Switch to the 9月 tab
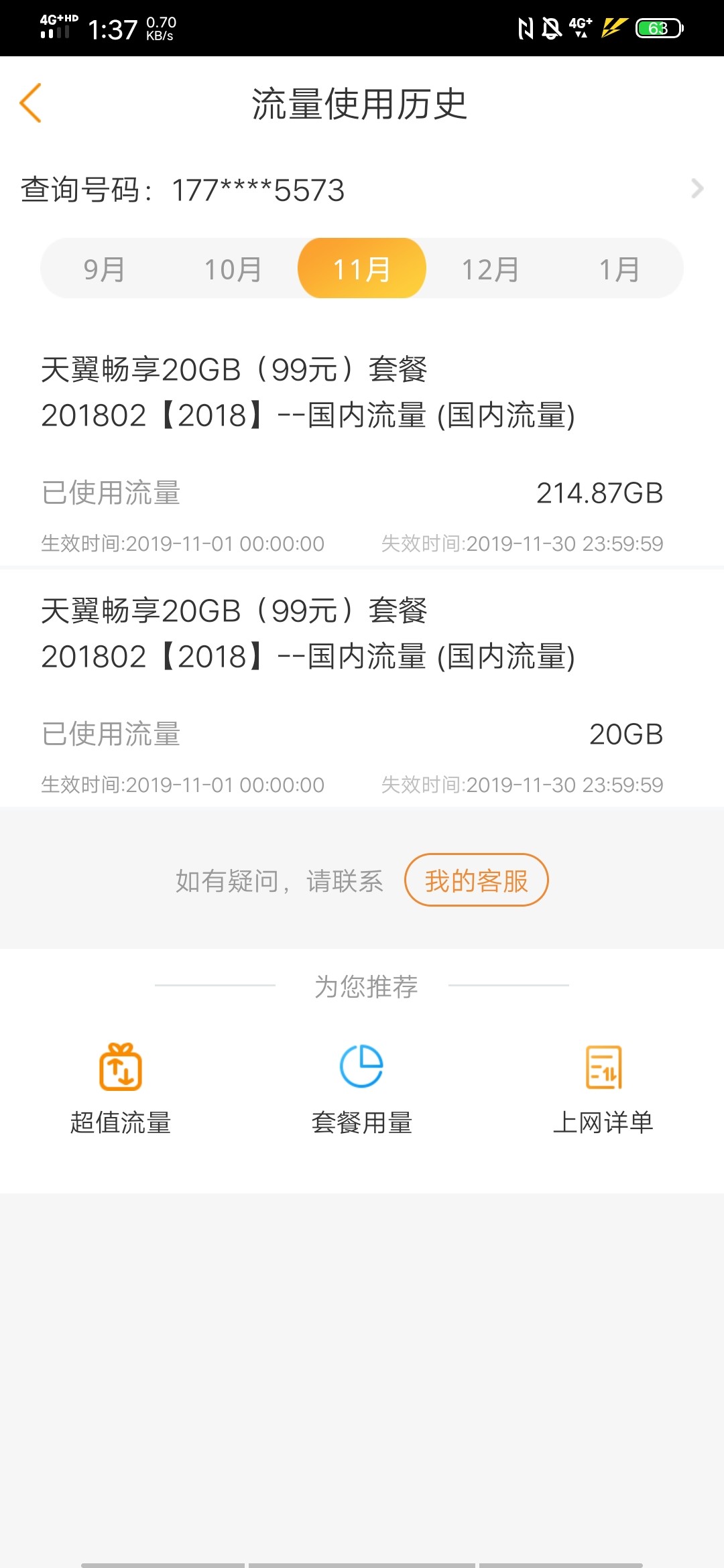 pos(104,269)
